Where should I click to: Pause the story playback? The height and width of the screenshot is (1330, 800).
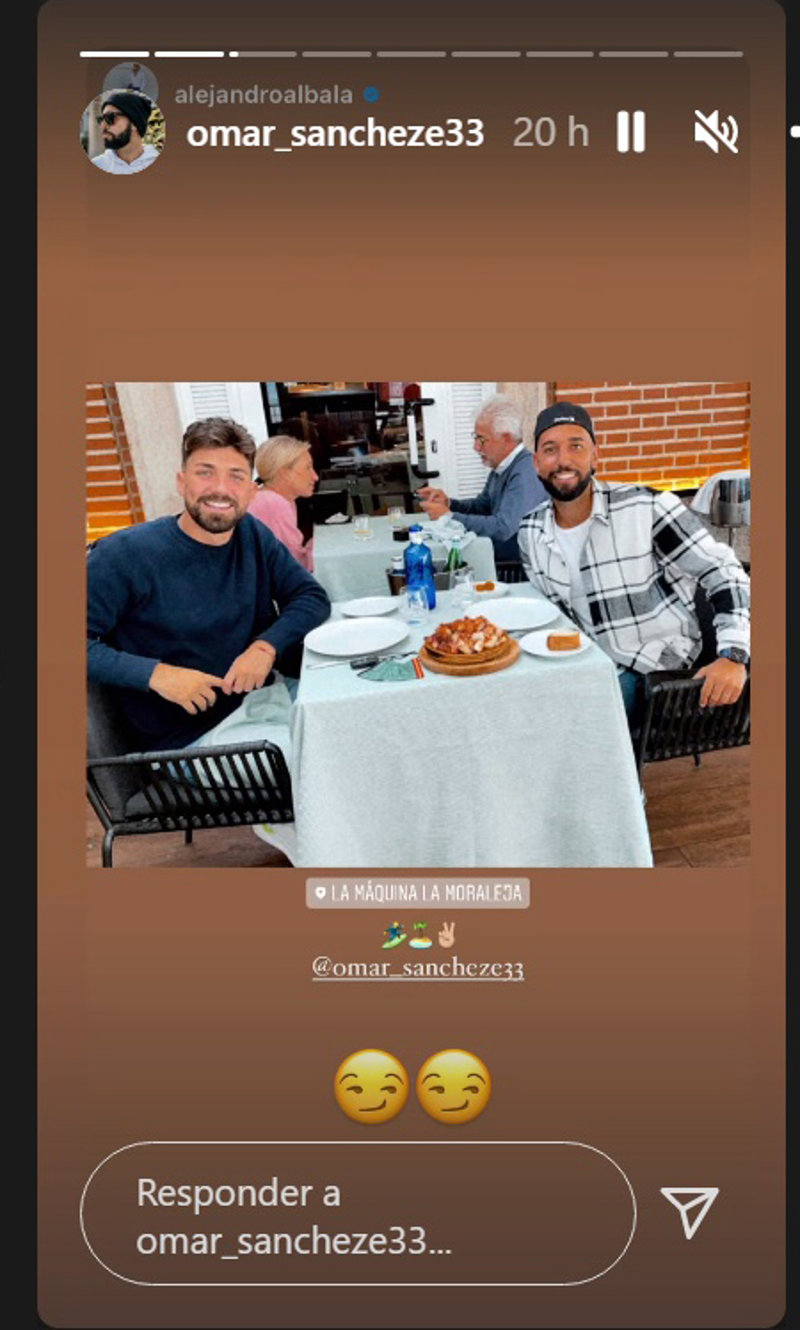click(x=631, y=132)
